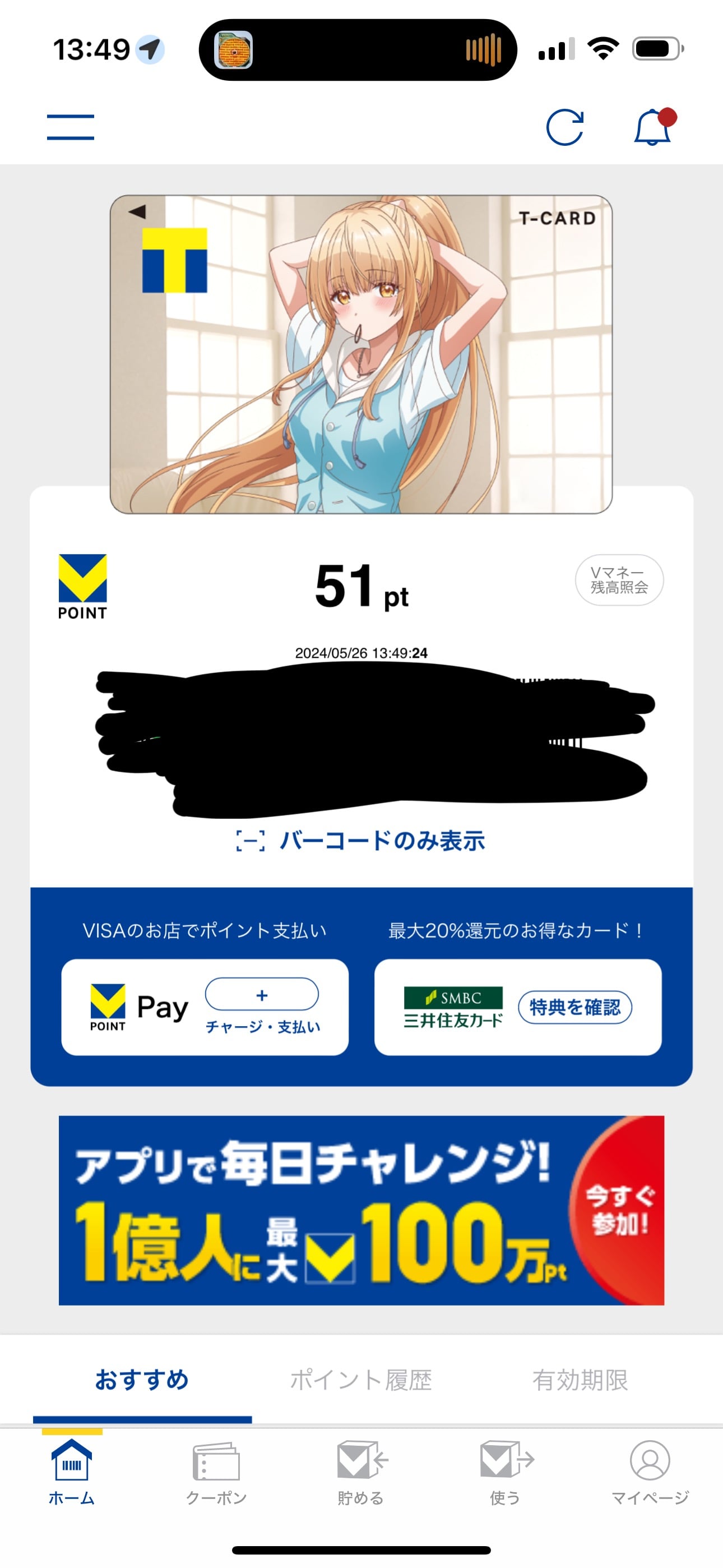This screenshot has width=723, height=1568.
Task: Switch to the おすすめ tab
Action: [x=142, y=1380]
